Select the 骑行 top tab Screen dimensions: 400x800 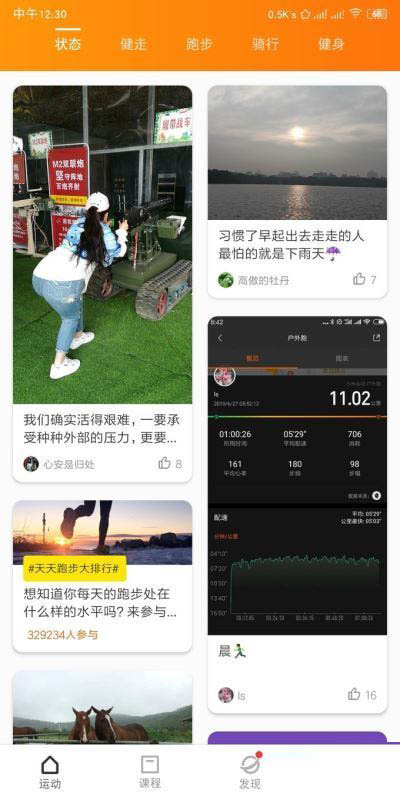[265, 44]
